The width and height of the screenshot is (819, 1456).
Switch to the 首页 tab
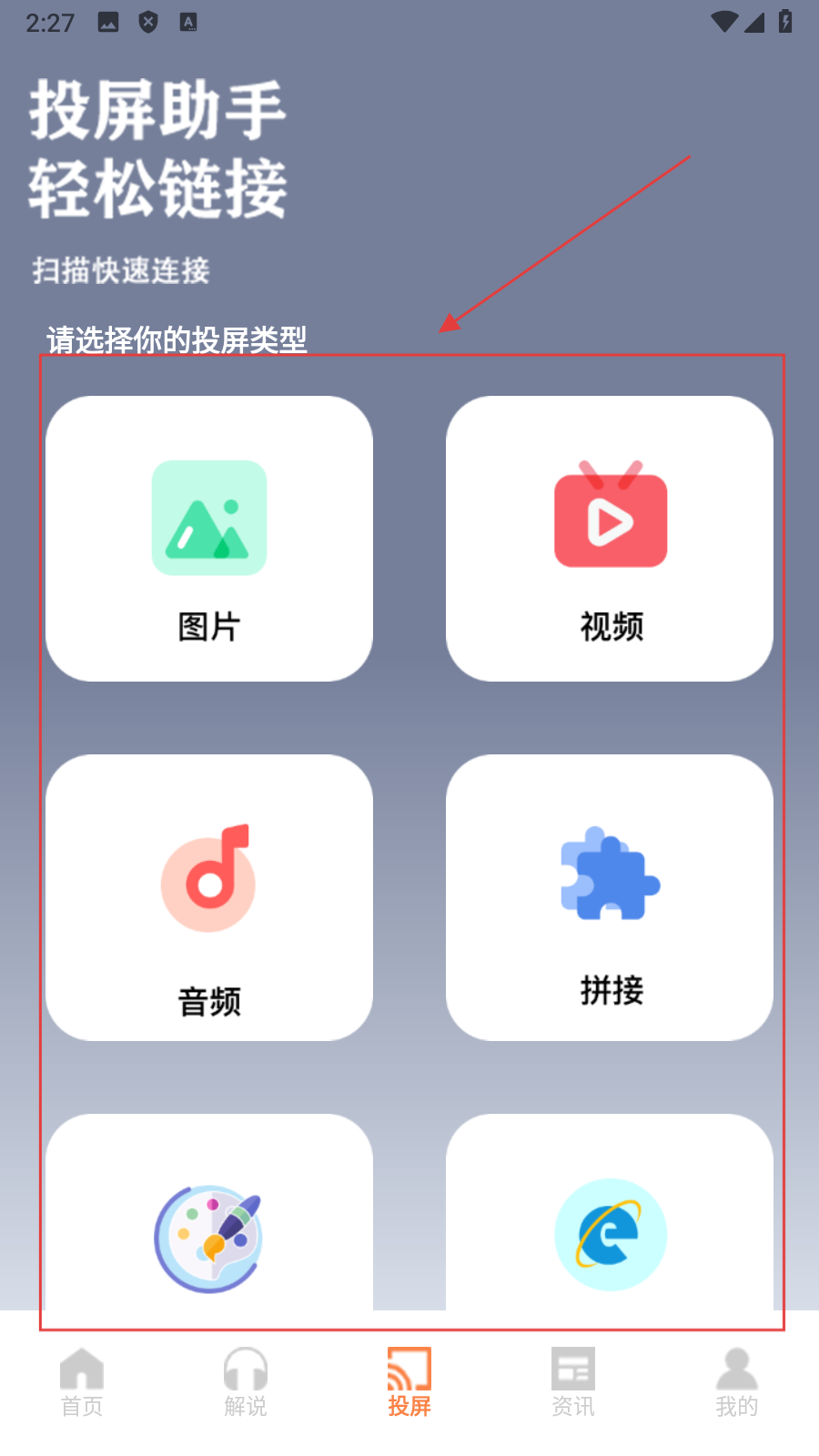tap(82, 1383)
